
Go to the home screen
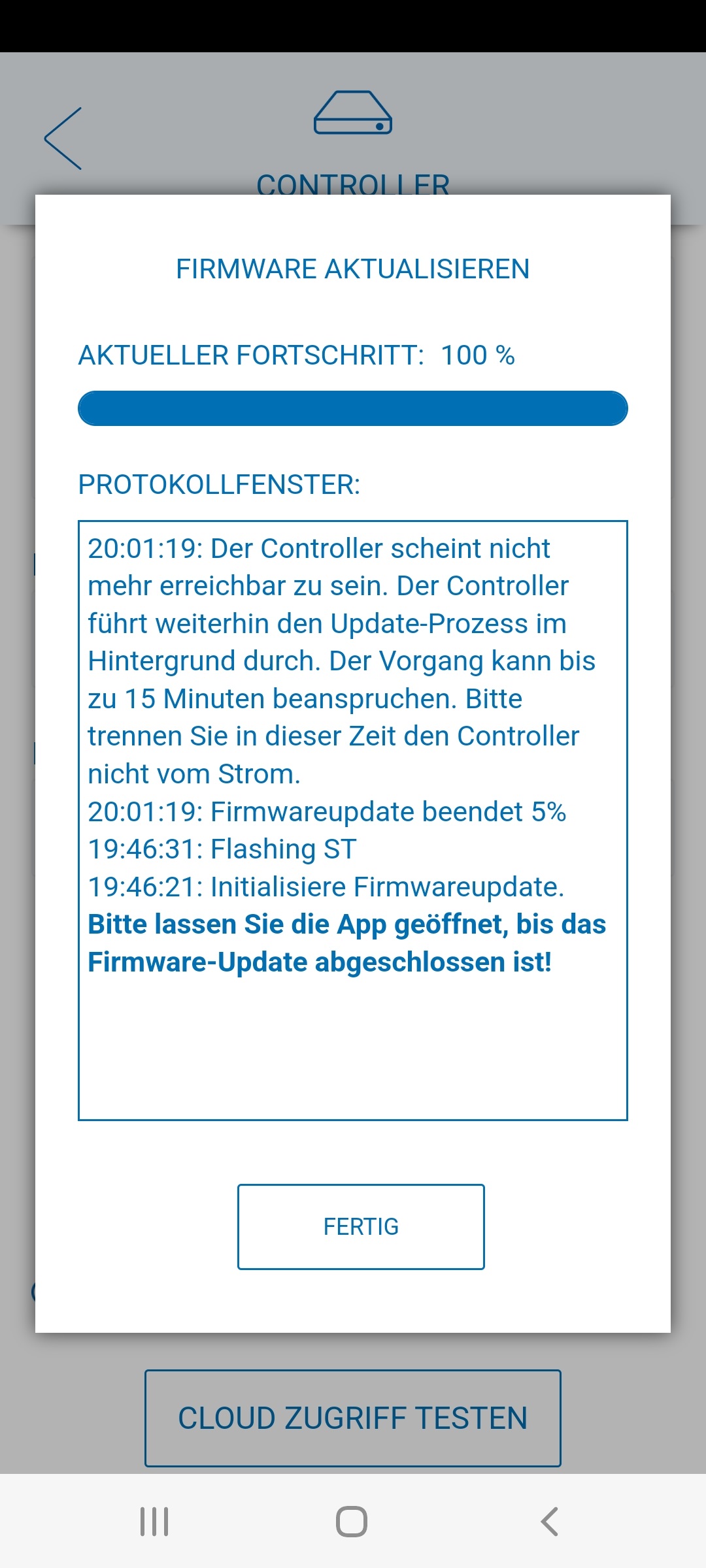click(352, 1522)
